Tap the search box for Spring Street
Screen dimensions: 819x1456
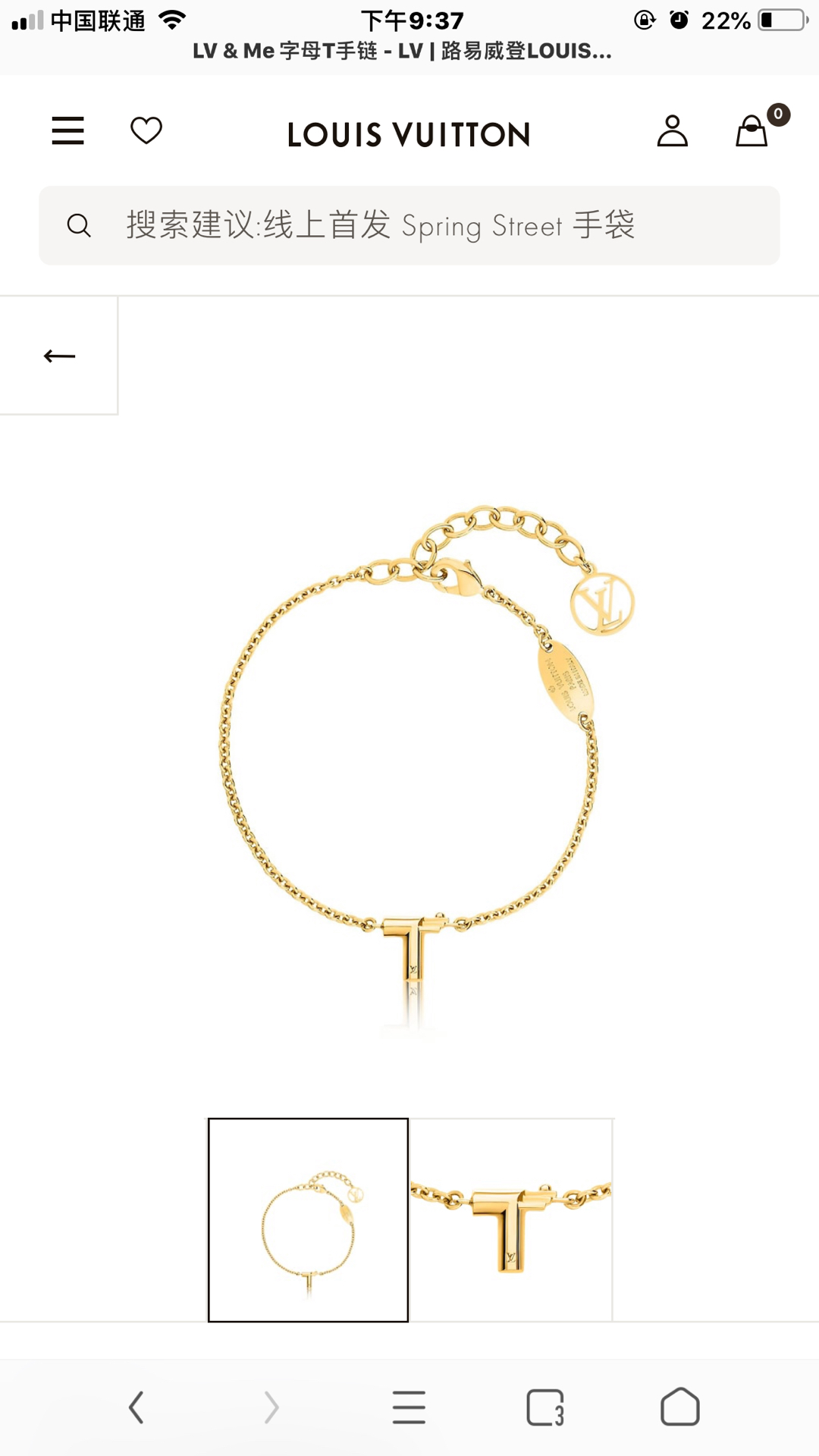pos(409,225)
